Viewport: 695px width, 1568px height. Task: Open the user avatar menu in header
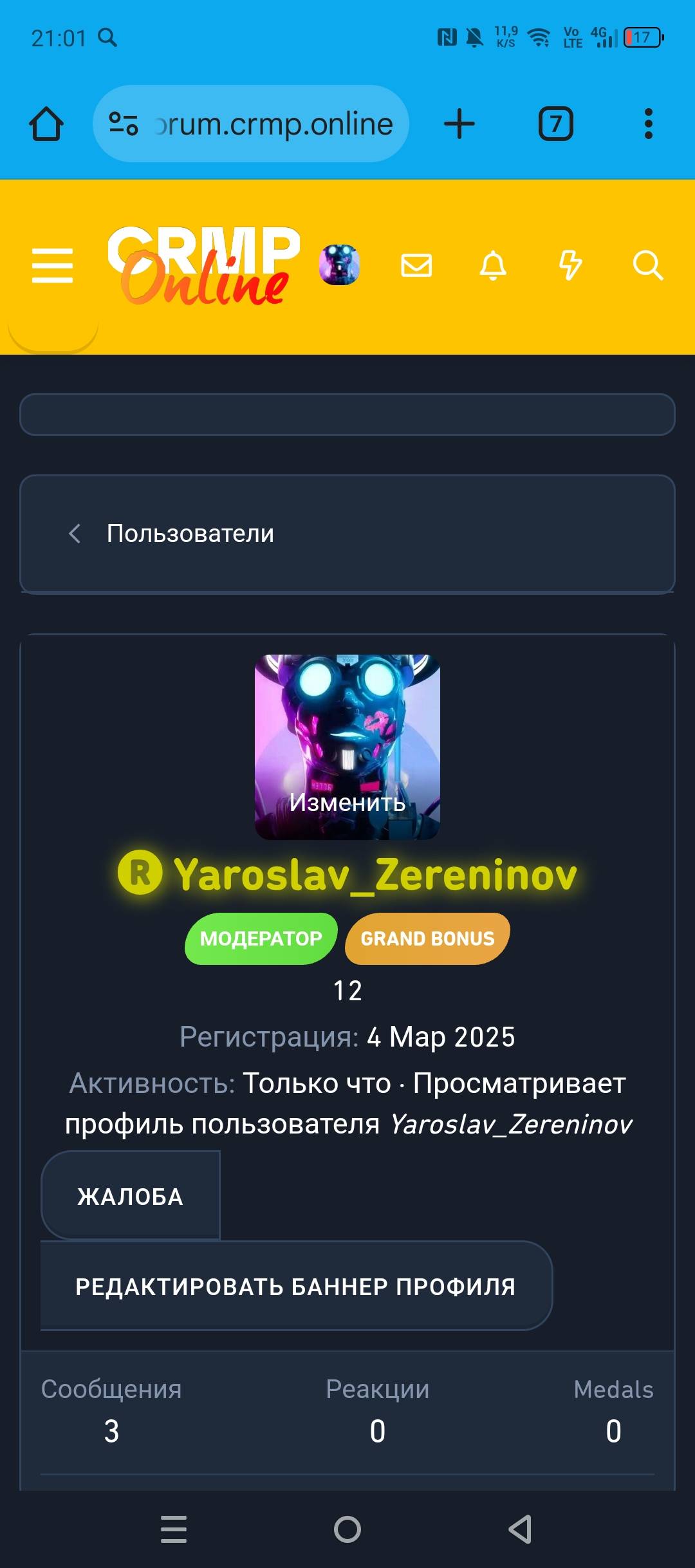pyautogui.click(x=339, y=265)
